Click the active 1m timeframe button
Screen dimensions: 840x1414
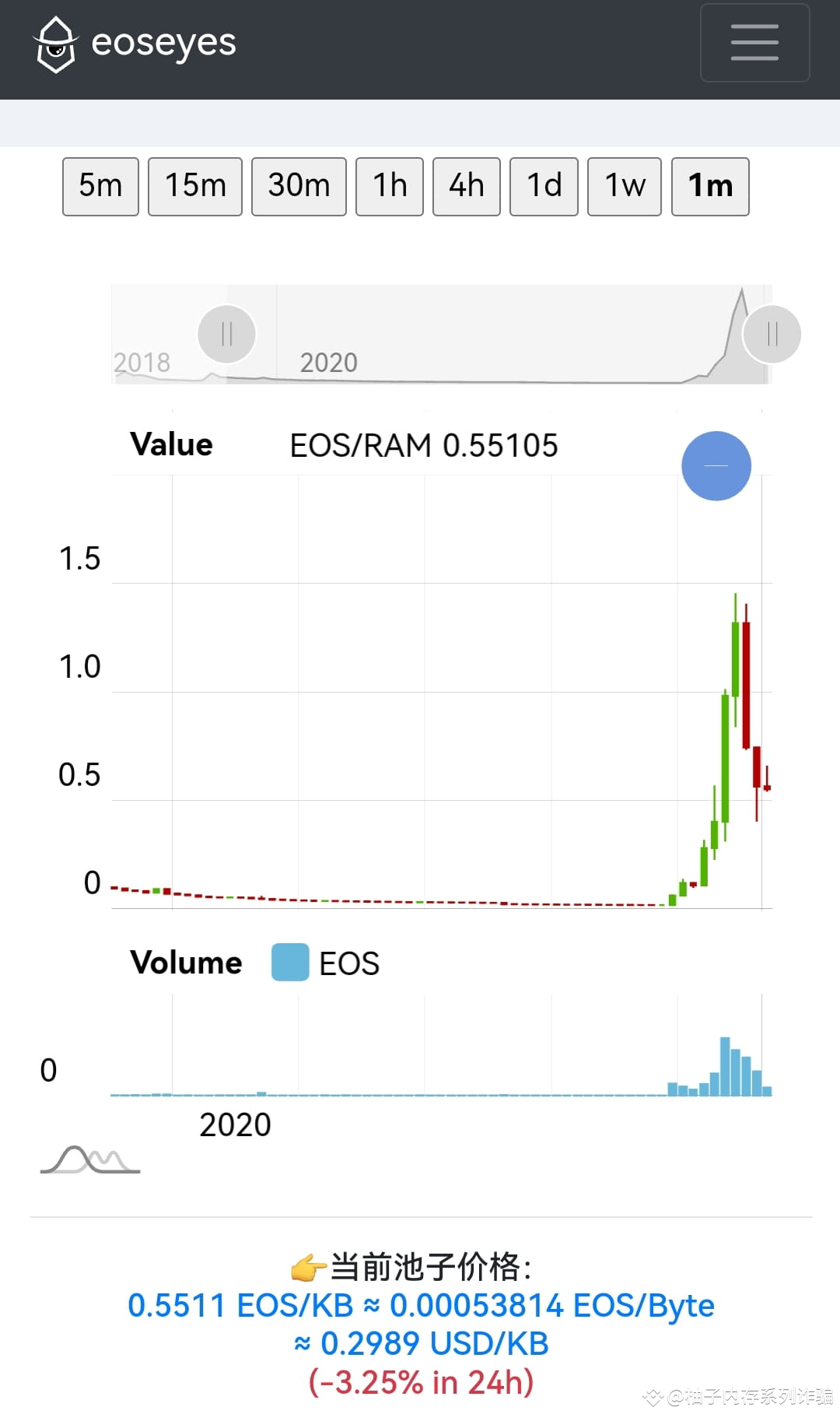(709, 186)
